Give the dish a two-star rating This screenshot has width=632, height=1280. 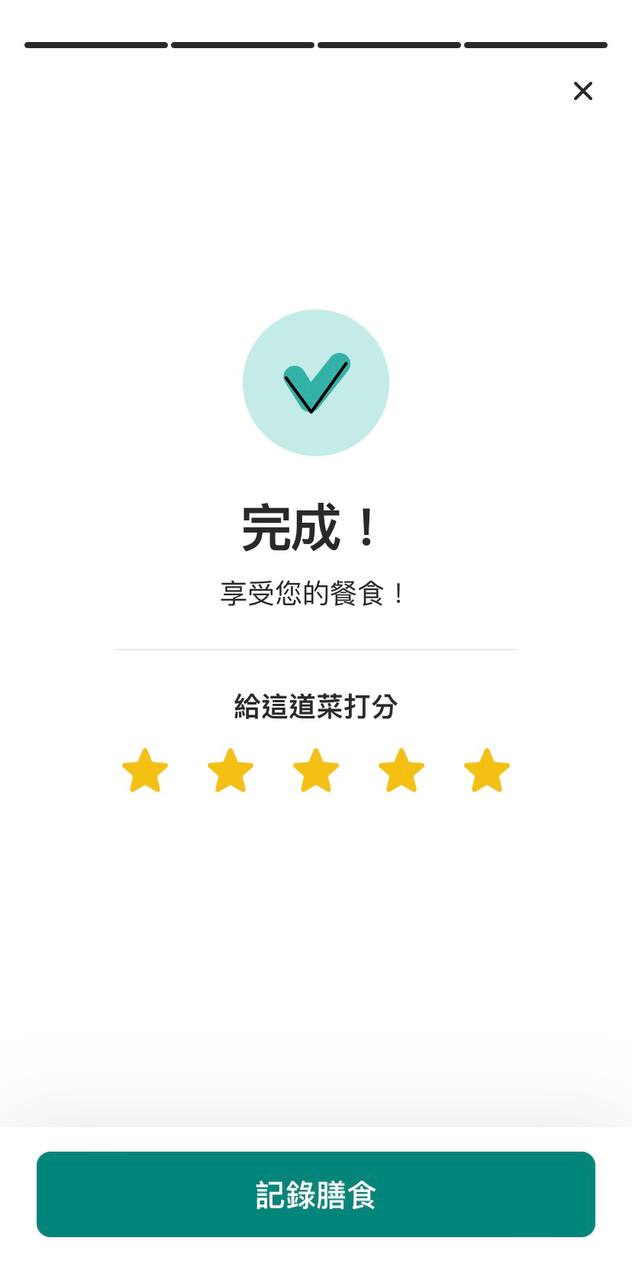click(230, 771)
